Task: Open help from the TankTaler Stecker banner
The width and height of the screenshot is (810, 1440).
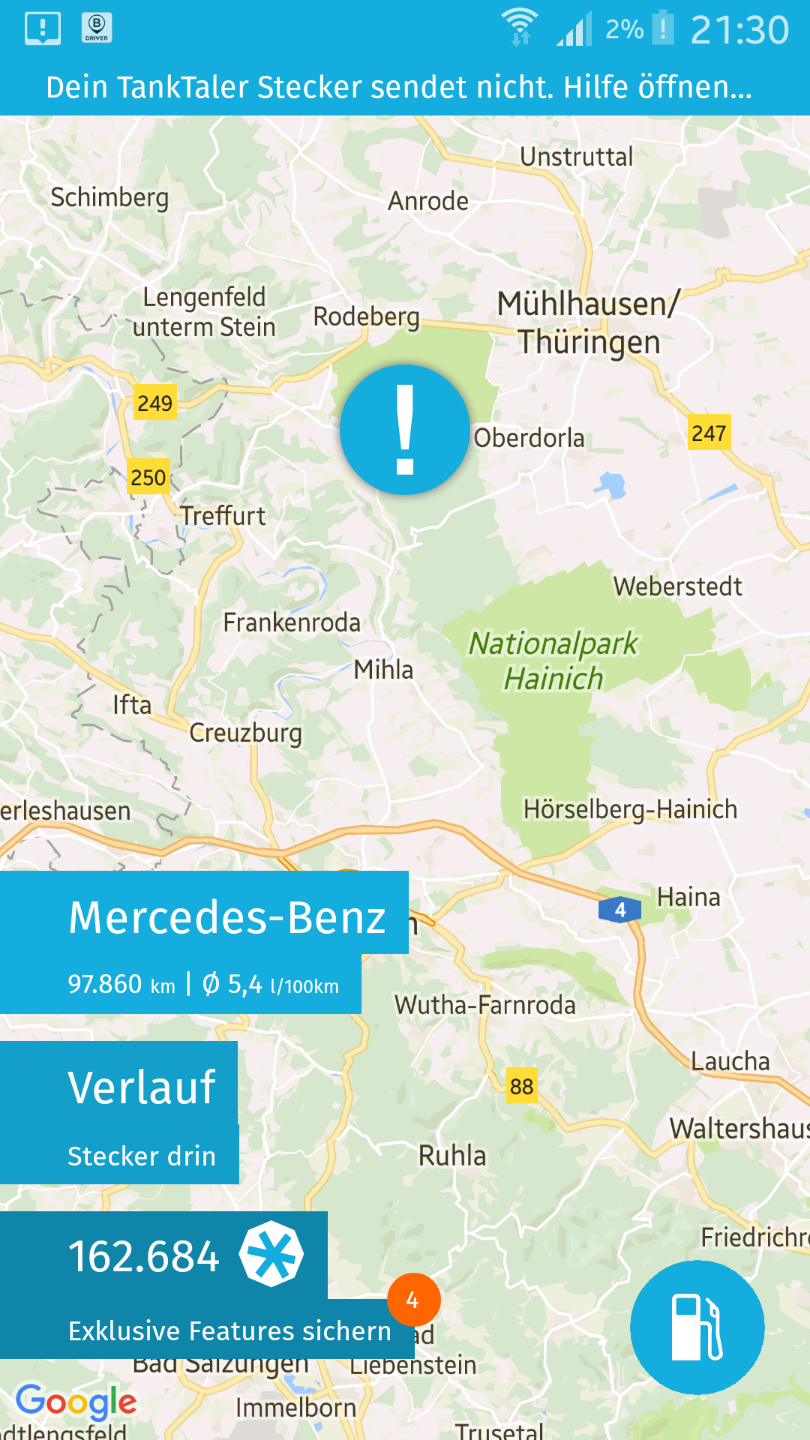Action: 405,87
